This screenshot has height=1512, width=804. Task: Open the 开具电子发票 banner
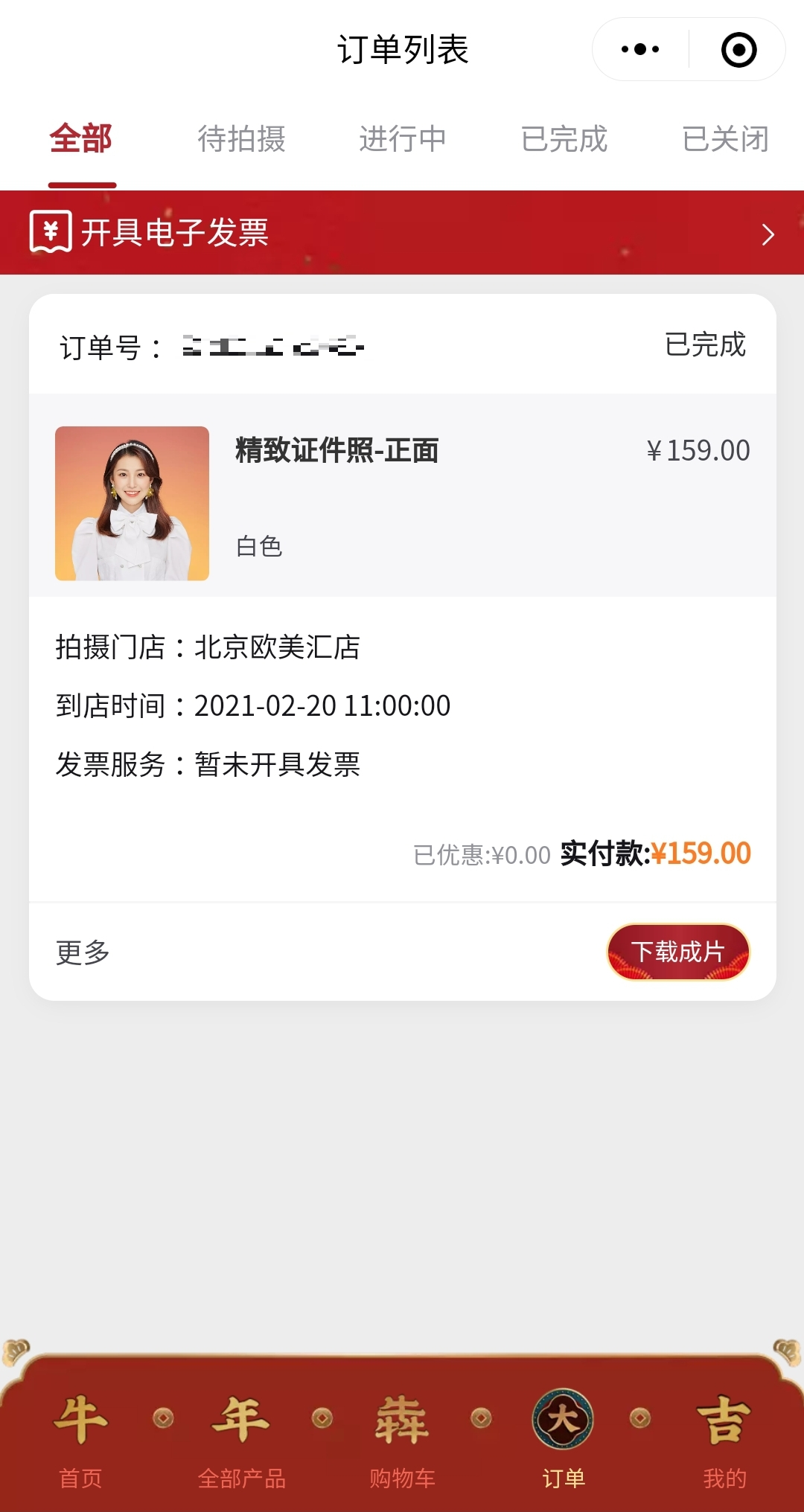pos(402,233)
